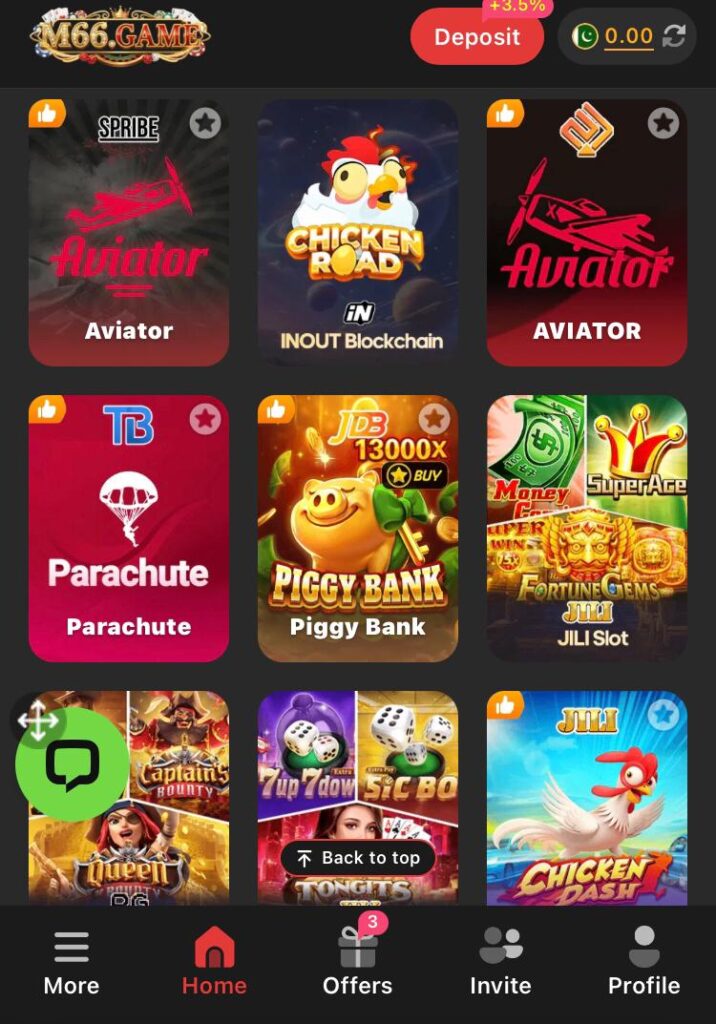Screen dimensions: 716x1024
Task: Tap the Deposit button
Action: coord(477,37)
